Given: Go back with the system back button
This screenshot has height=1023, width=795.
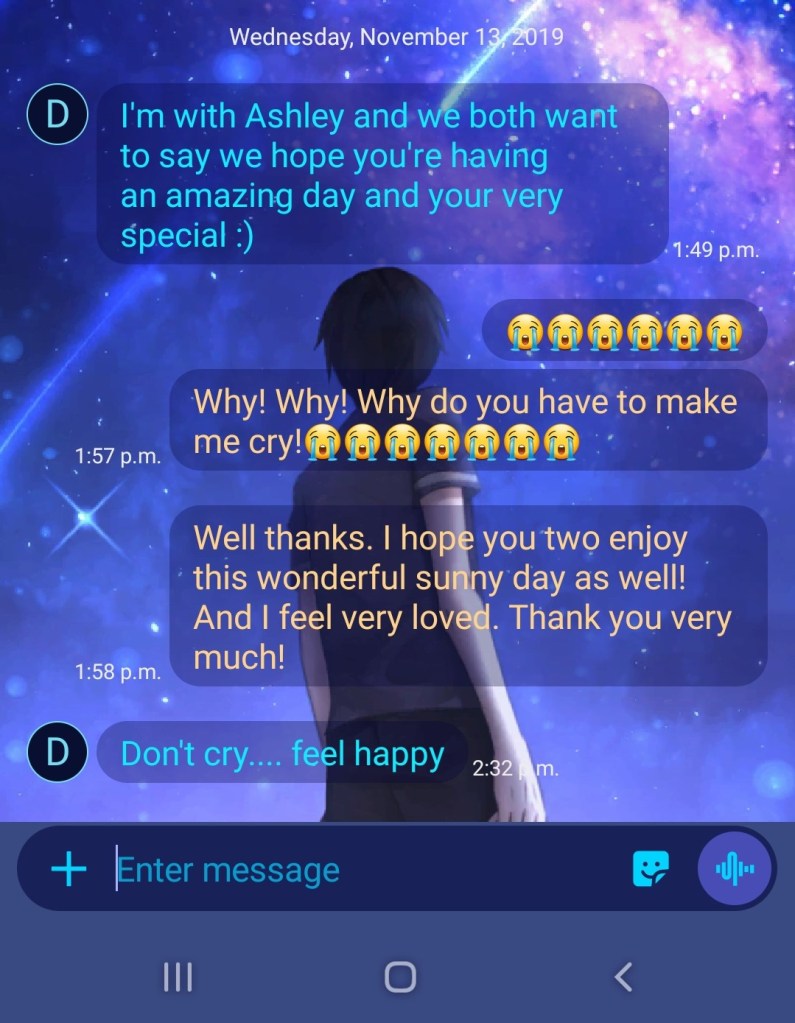Looking at the screenshot, I should click(623, 977).
